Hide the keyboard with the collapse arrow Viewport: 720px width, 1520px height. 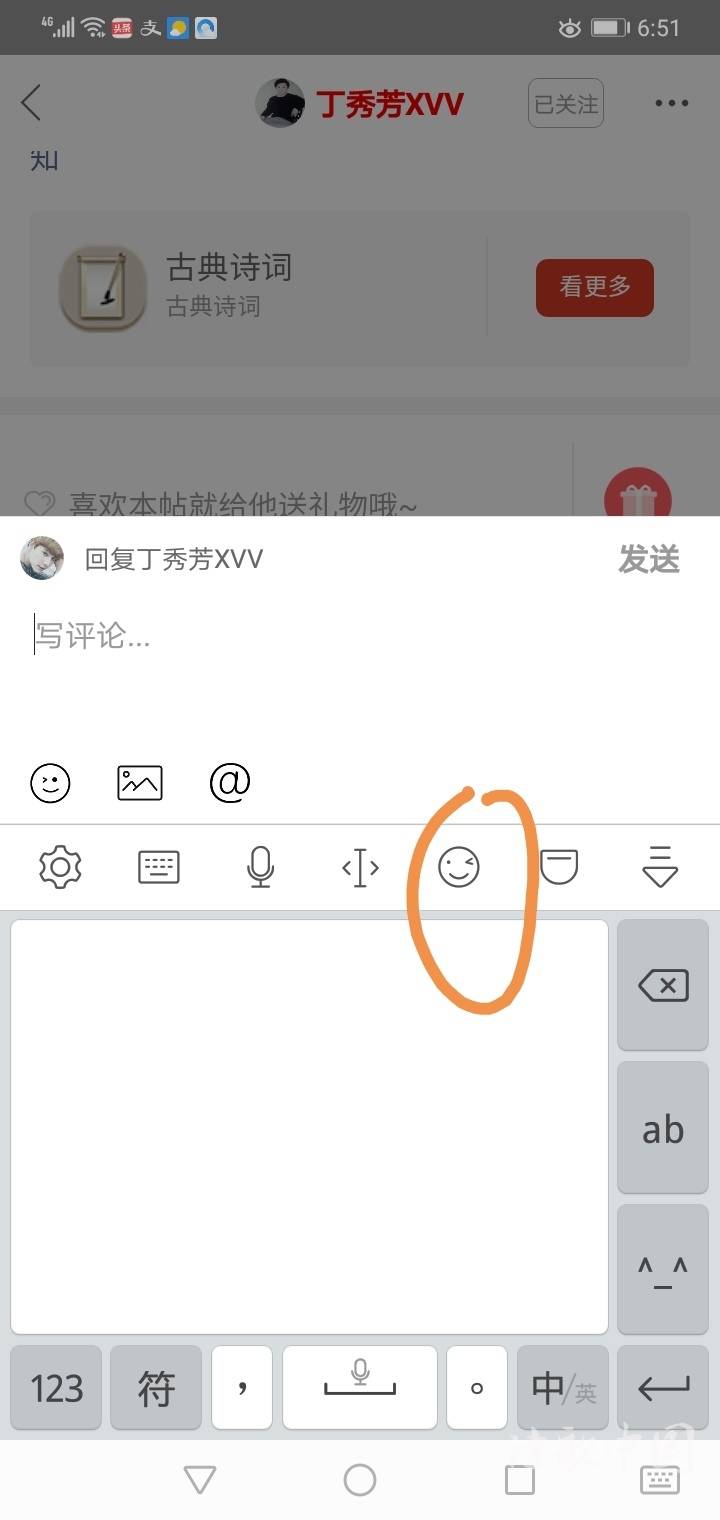(660, 867)
